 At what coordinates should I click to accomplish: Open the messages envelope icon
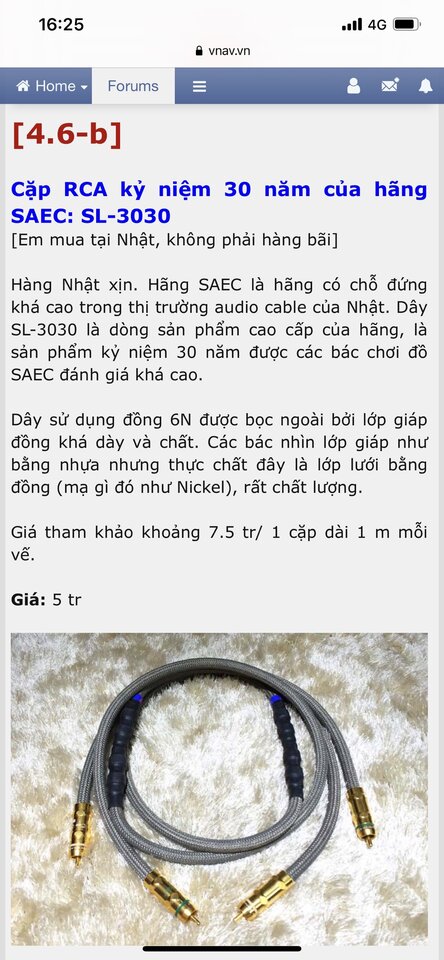point(389,86)
